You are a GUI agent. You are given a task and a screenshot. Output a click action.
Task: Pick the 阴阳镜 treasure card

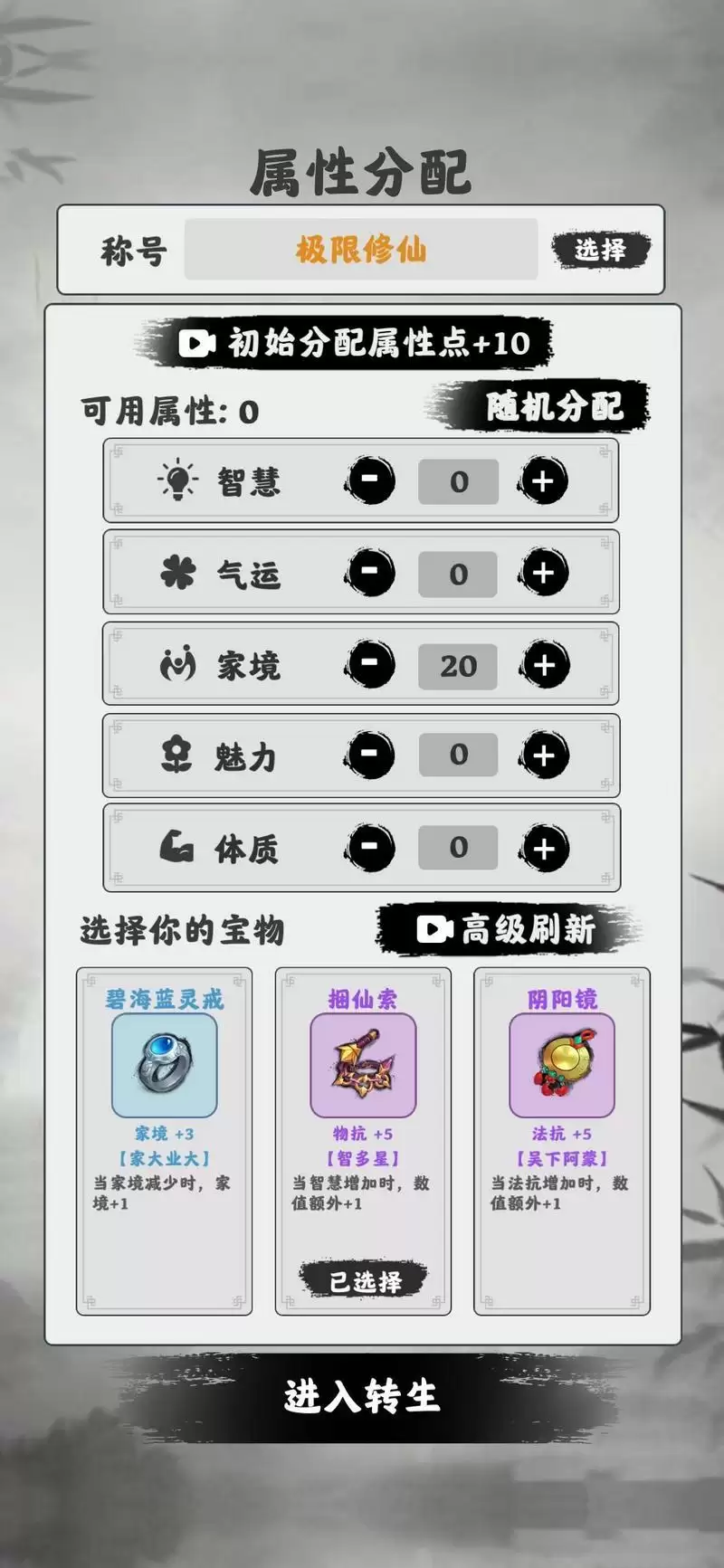tap(562, 1140)
